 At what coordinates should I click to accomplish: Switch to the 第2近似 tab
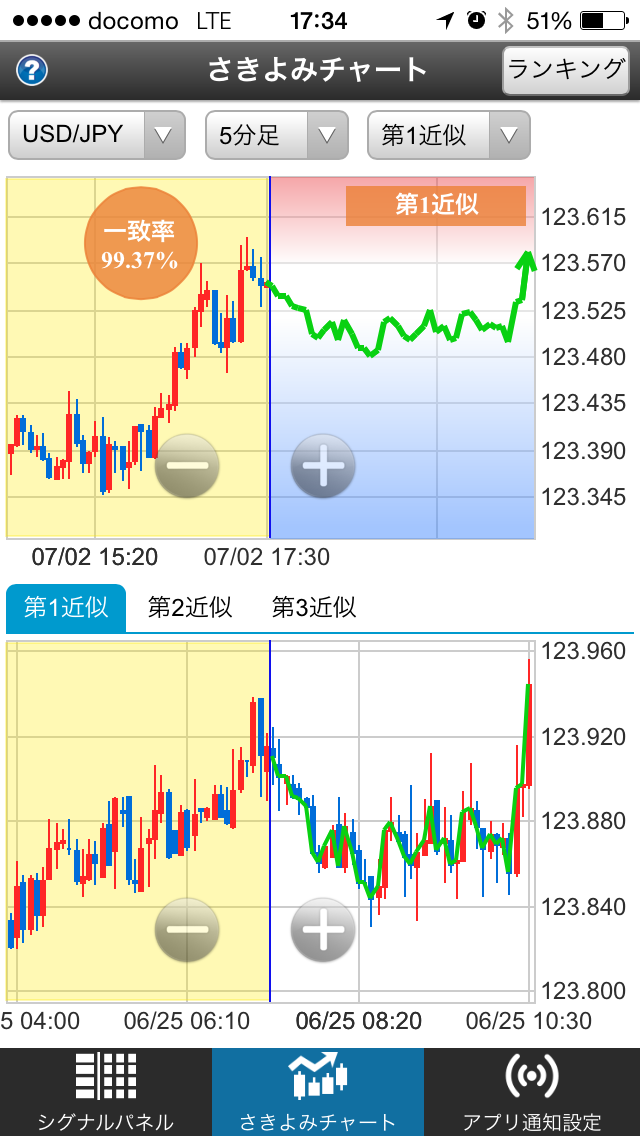(x=190, y=608)
